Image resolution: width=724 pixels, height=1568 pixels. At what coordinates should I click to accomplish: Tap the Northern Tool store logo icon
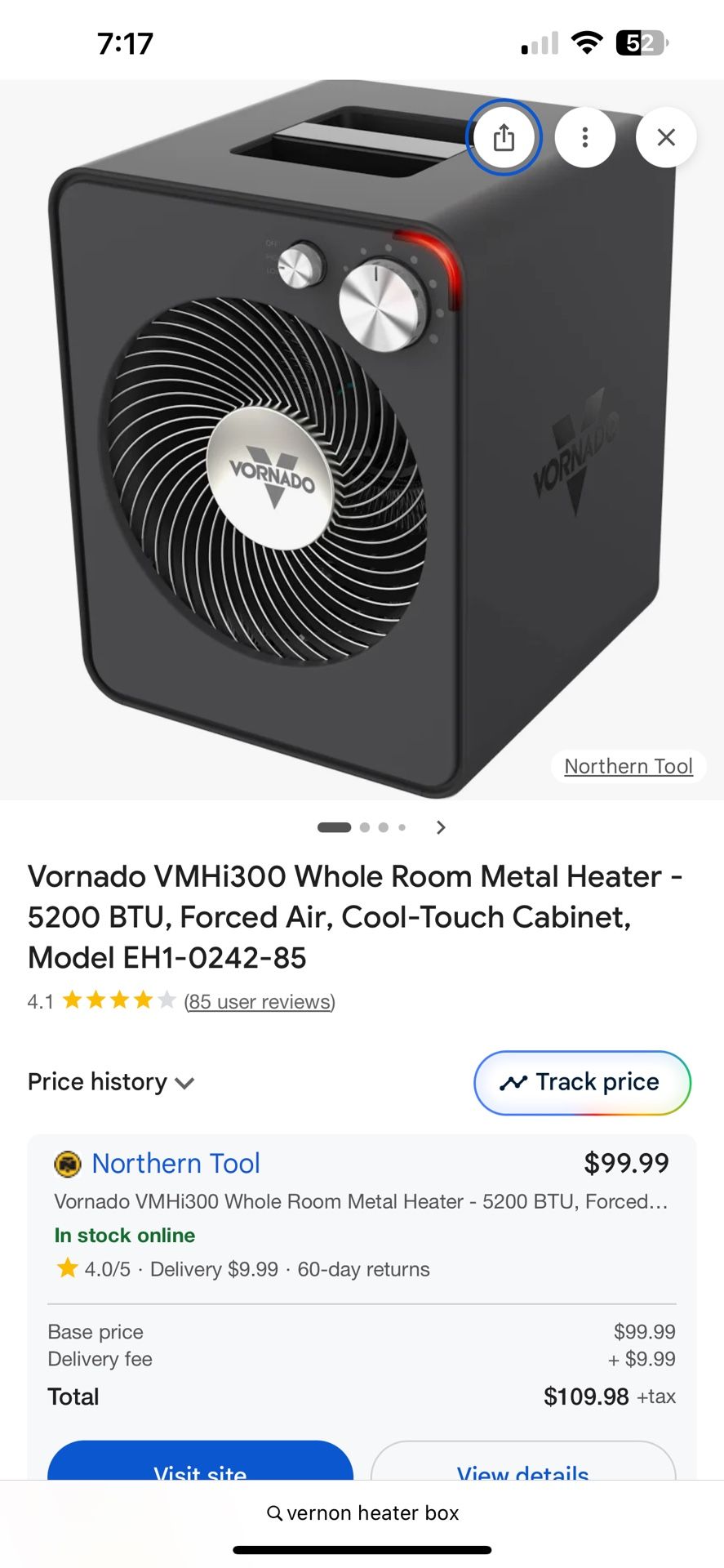click(69, 1164)
